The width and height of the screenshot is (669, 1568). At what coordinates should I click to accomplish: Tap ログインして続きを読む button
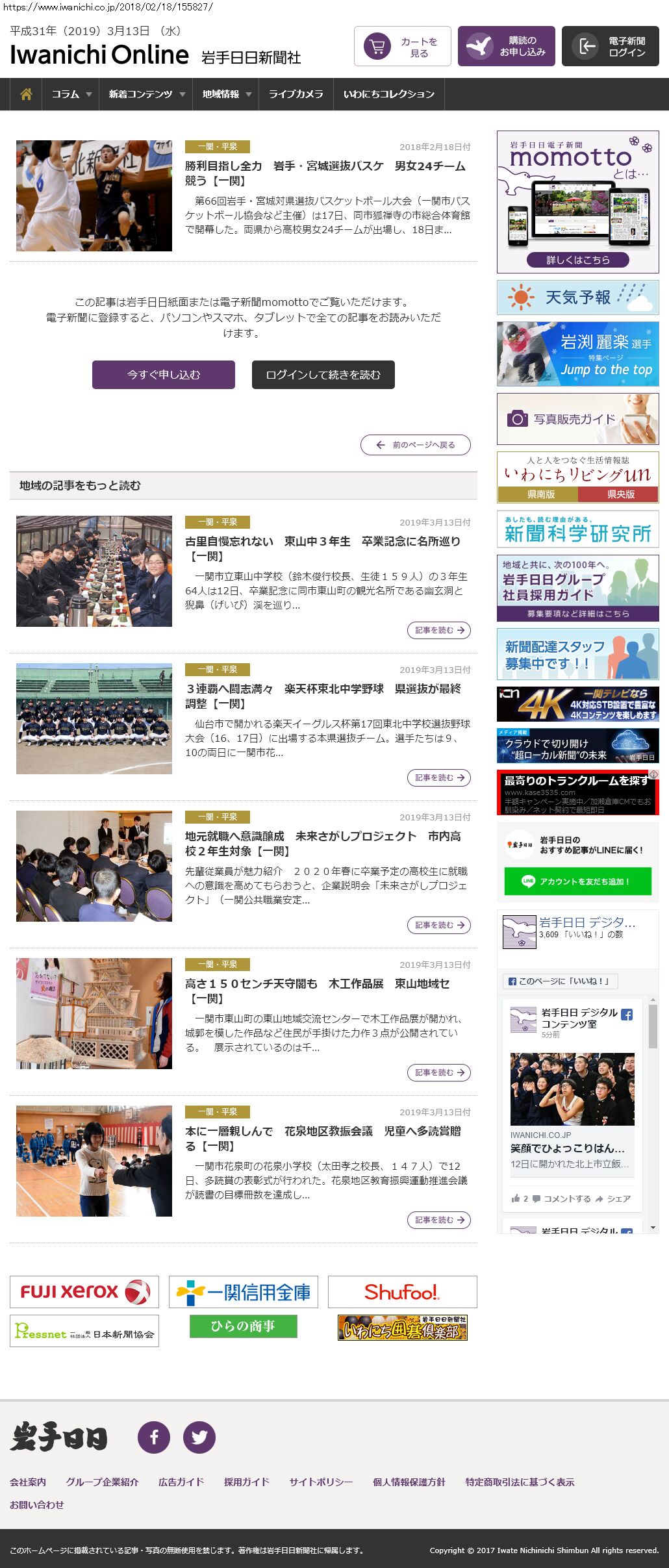coord(323,375)
